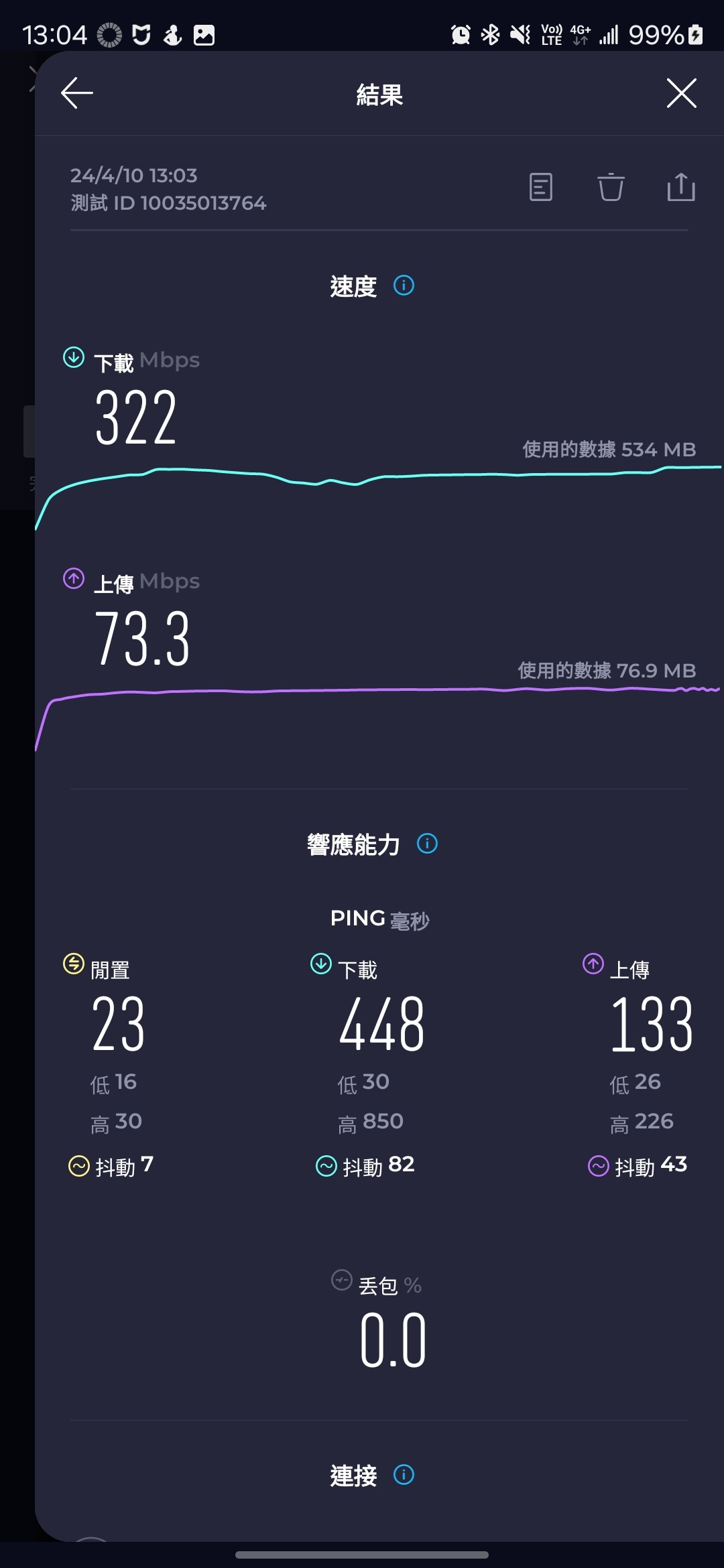Share this speed test result
Screen dimensions: 724x1568
coord(680,187)
